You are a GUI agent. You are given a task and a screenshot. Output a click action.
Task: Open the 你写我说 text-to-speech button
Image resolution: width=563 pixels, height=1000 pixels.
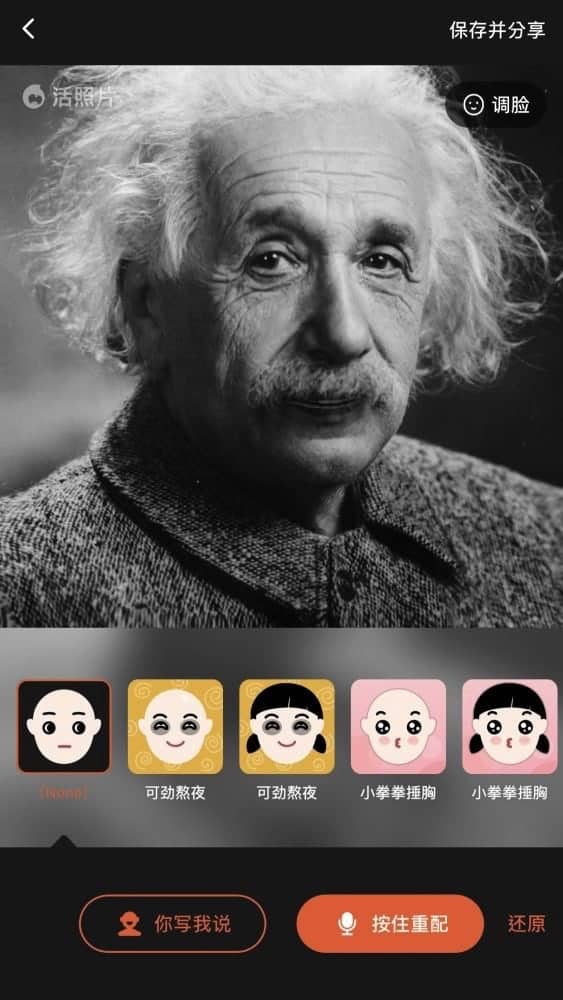pos(173,923)
